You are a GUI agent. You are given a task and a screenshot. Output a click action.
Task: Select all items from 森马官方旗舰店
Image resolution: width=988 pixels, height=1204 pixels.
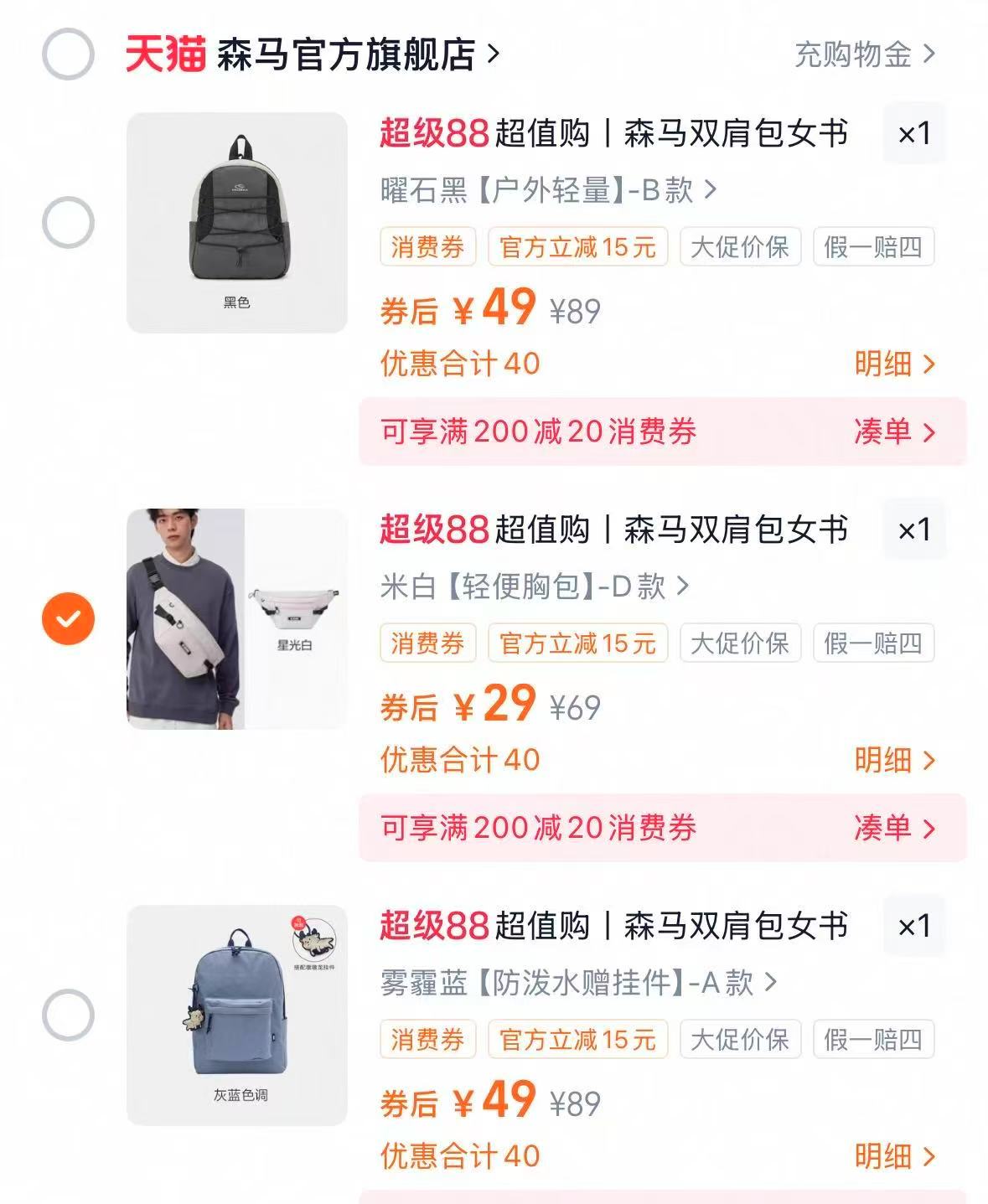tap(69, 52)
